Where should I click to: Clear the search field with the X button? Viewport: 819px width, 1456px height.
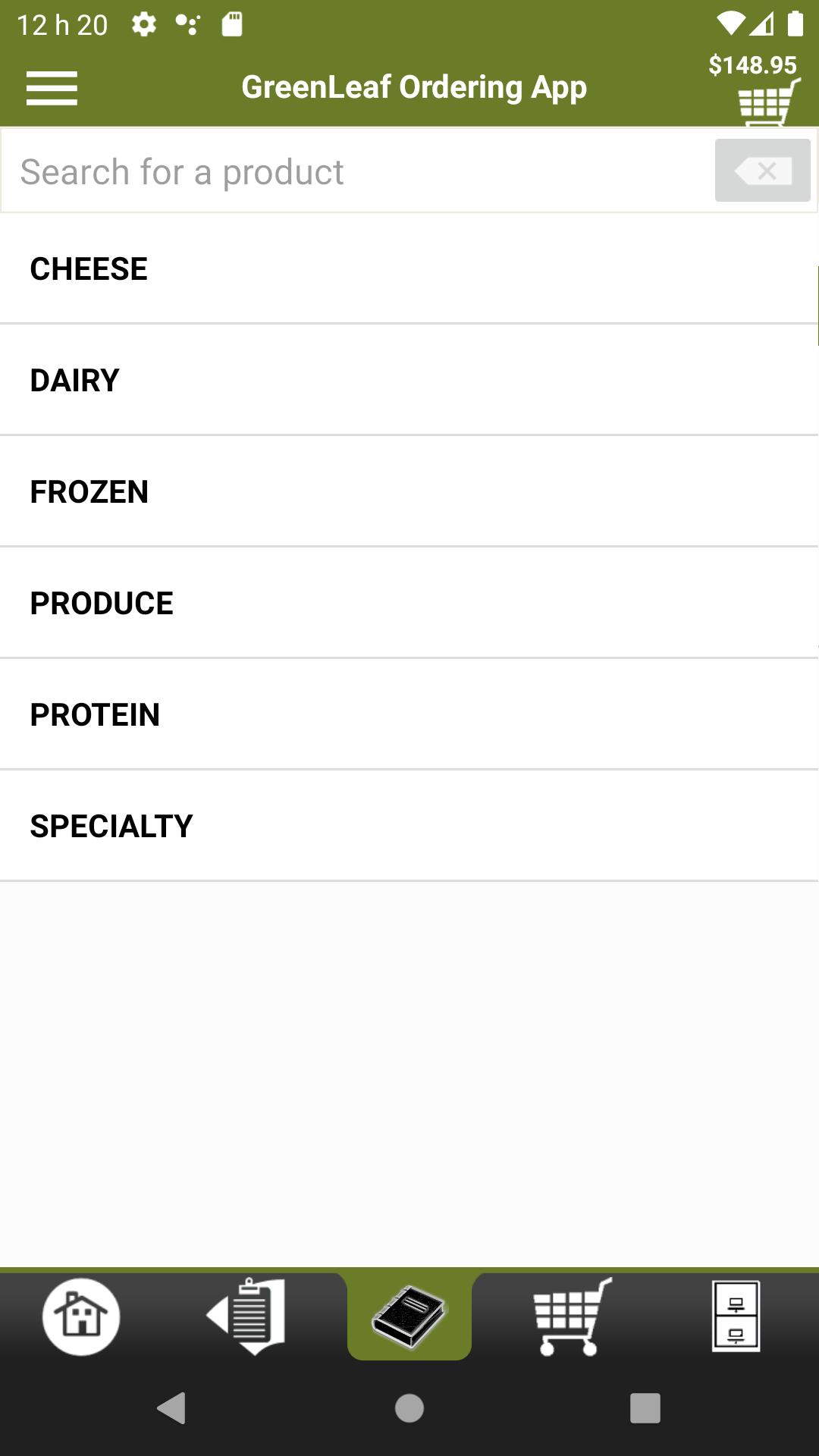[762, 171]
